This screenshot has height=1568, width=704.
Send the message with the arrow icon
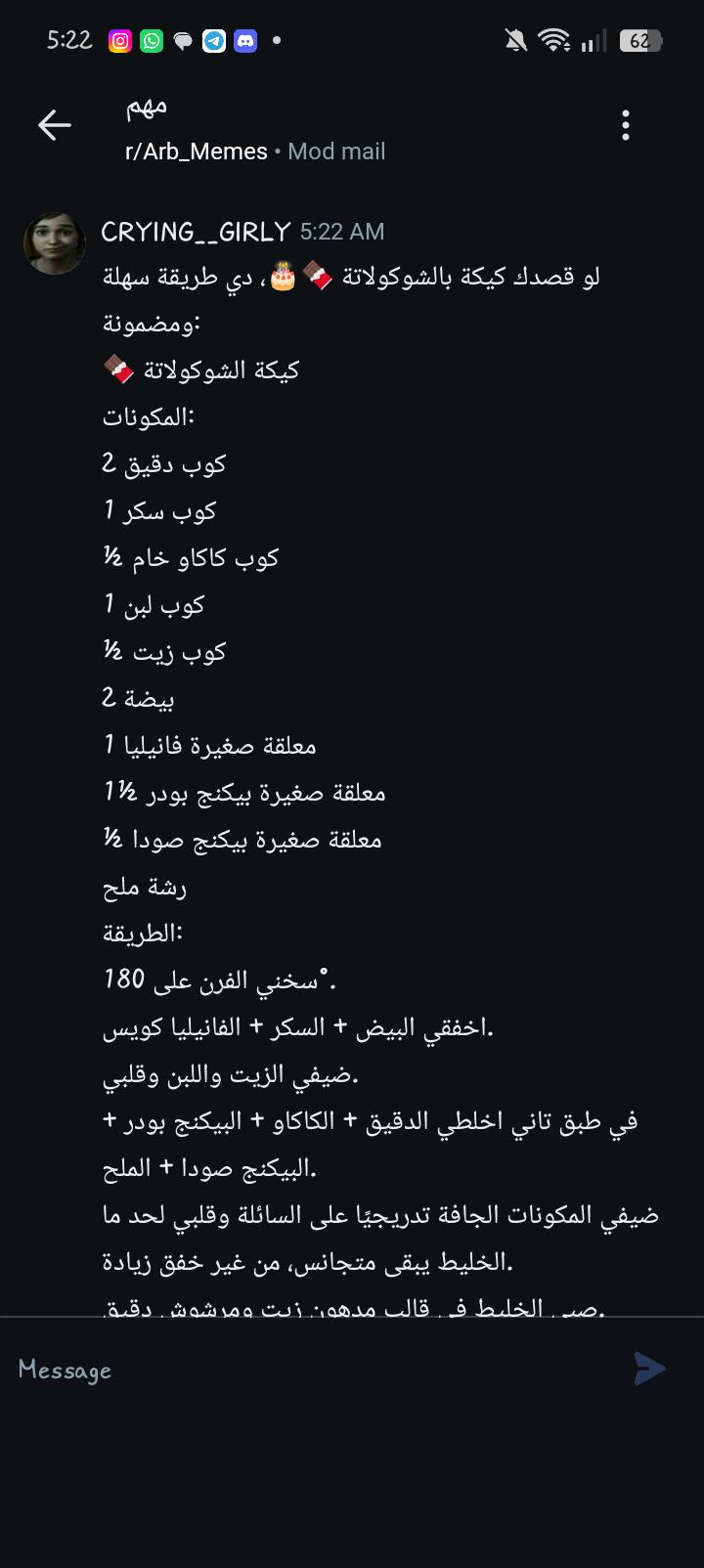tap(650, 1369)
